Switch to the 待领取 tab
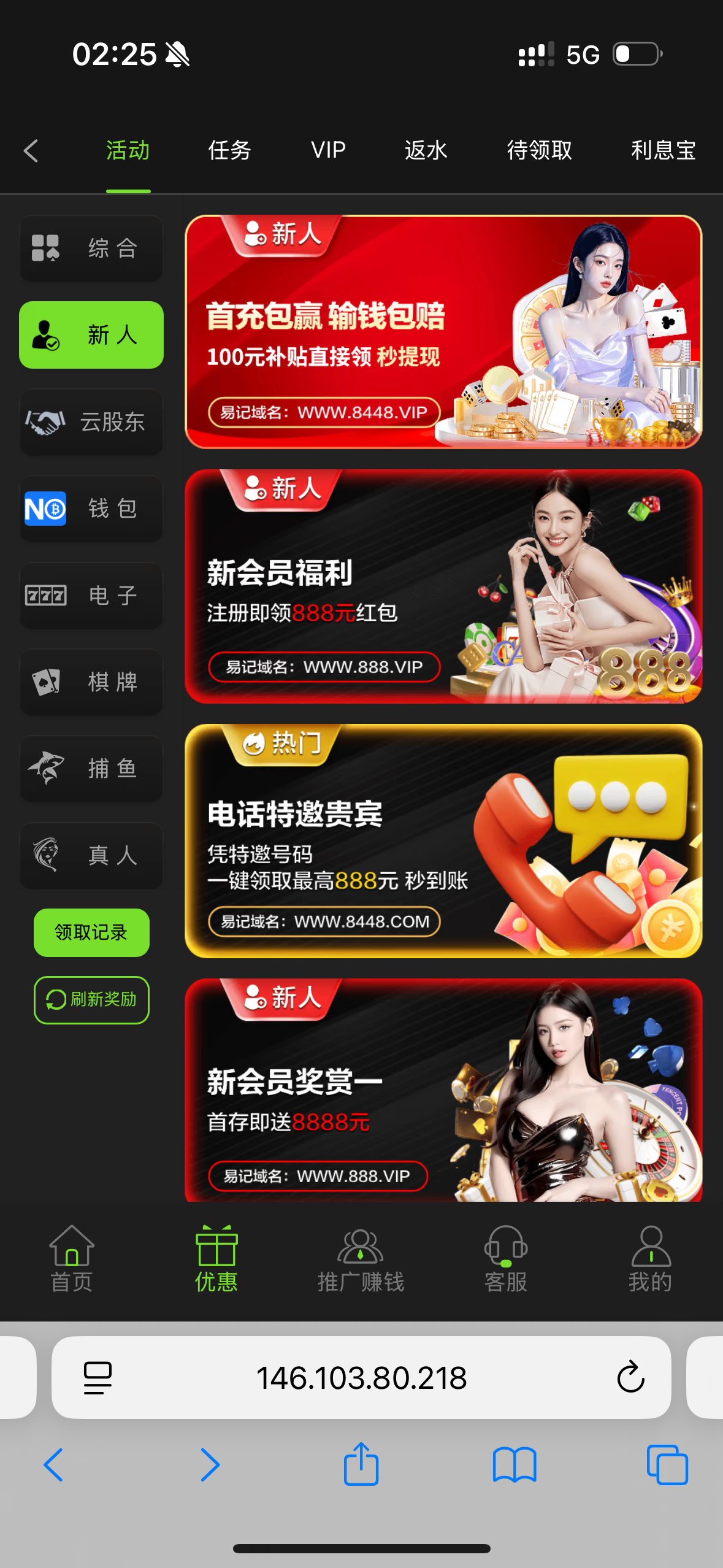The image size is (723, 1568). [539, 150]
